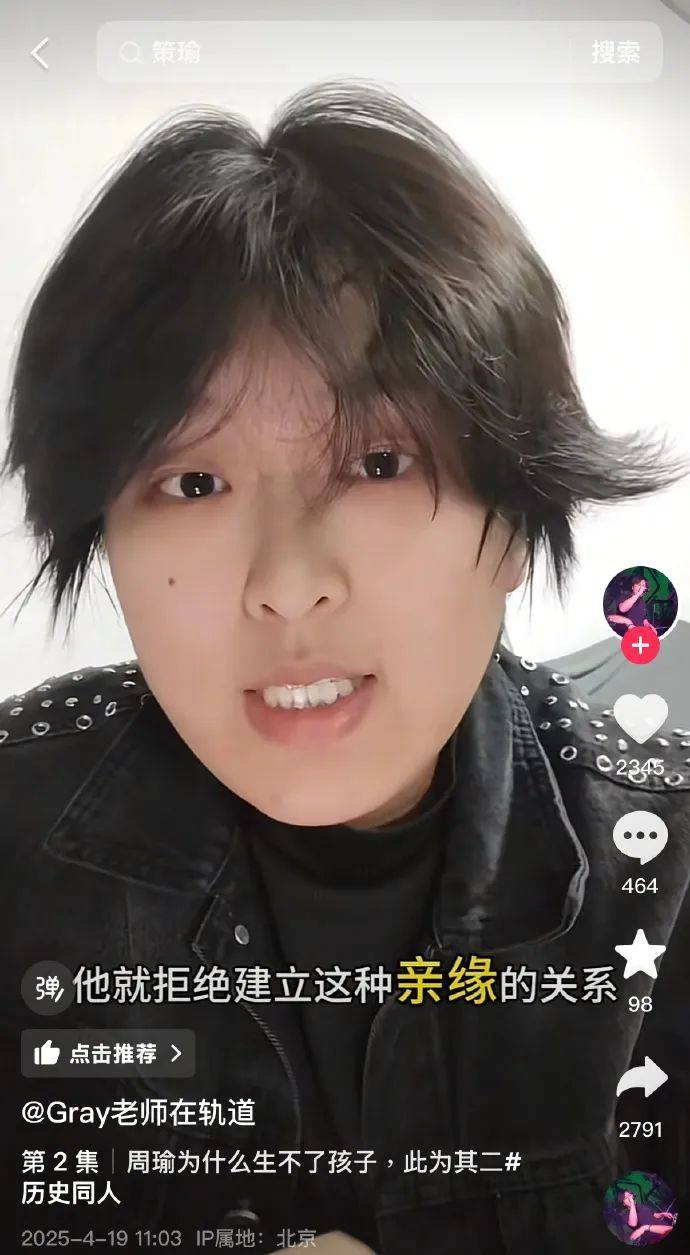Open the spinning music disc
The height and width of the screenshot is (1255, 690).
[640, 1207]
